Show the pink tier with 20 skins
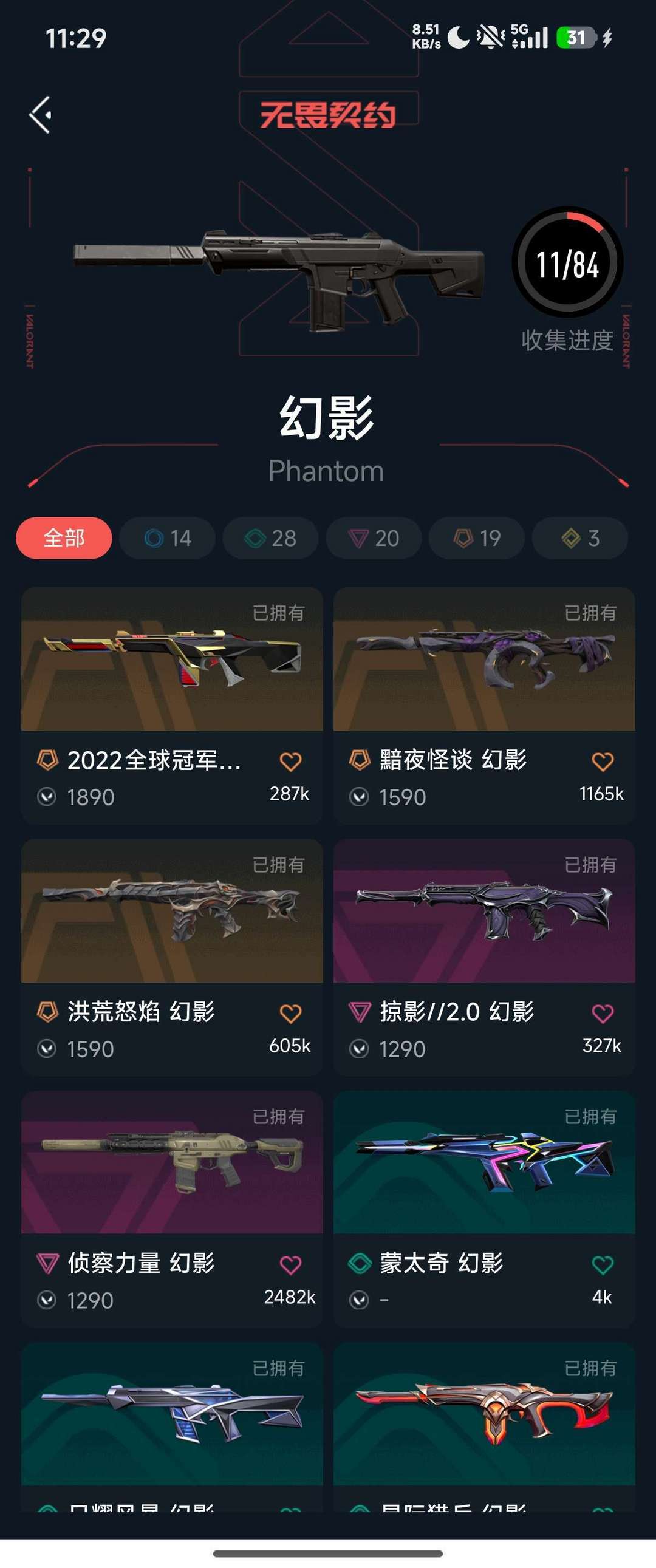Screen dimensions: 656x1568 pos(374,538)
